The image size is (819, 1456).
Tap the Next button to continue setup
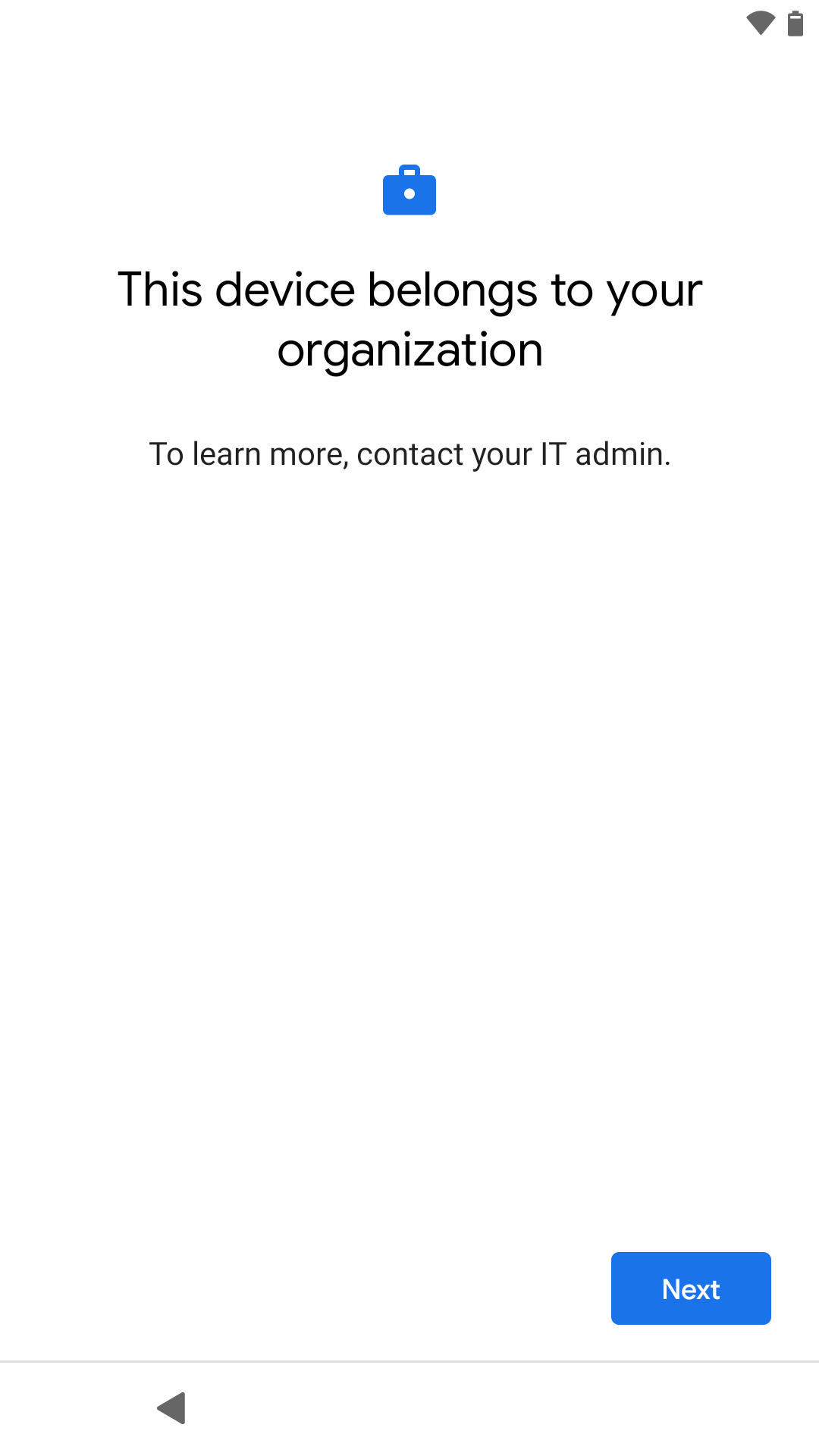(x=691, y=1288)
